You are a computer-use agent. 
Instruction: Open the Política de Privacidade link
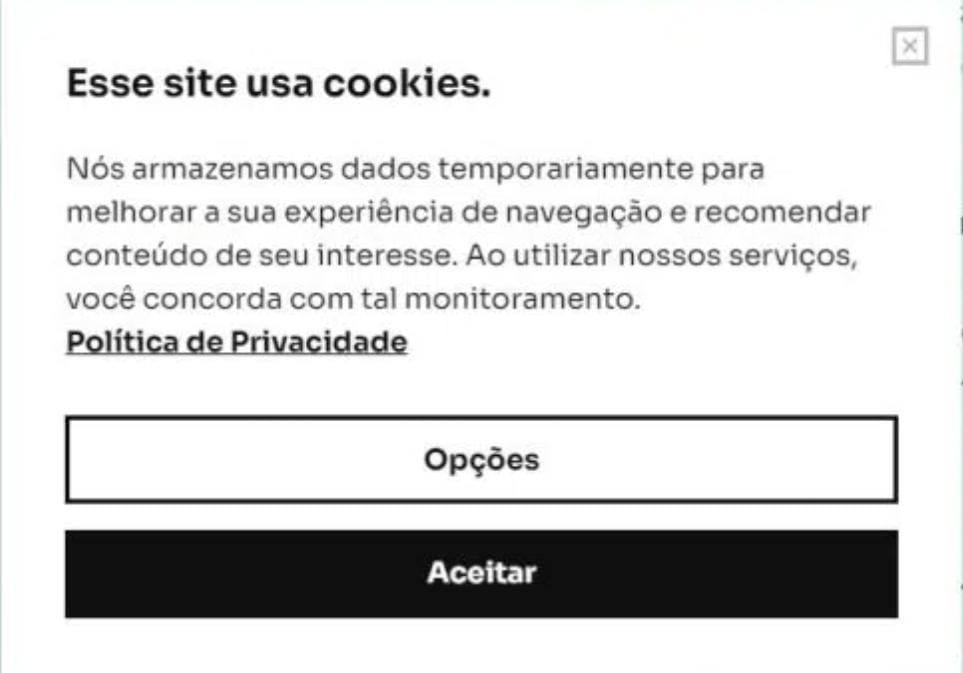[237, 342]
